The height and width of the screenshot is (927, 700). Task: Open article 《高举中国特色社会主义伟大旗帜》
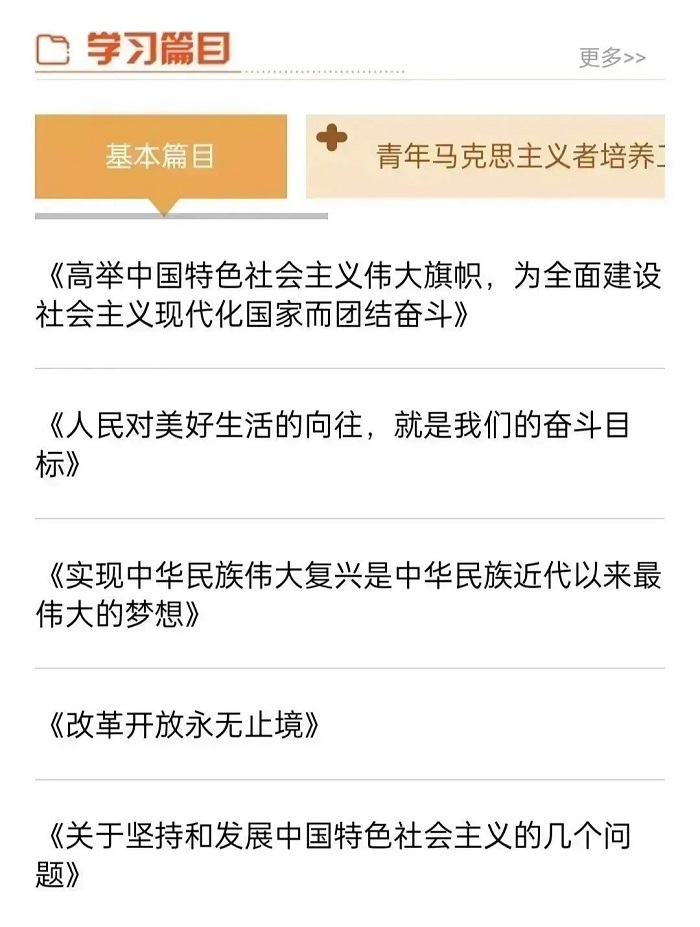(349, 296)
